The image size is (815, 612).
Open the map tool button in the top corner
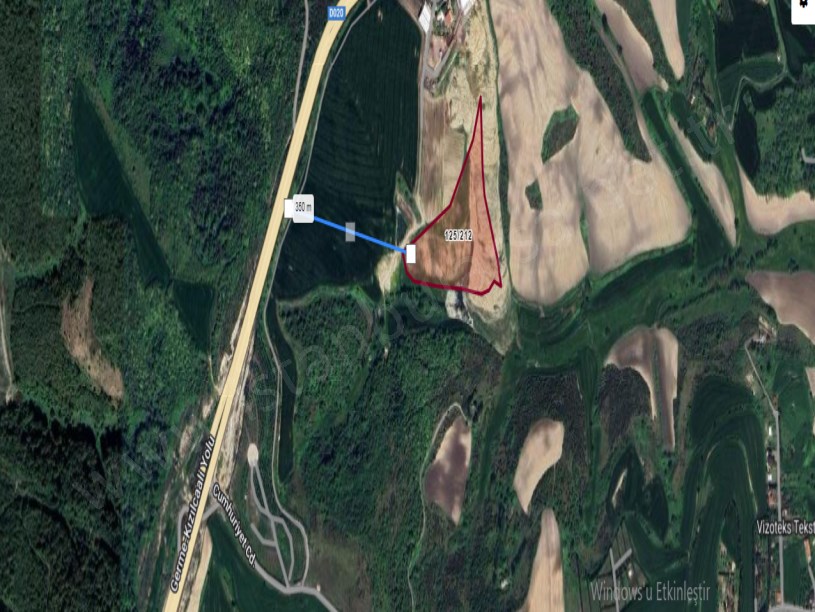[803, 10]
